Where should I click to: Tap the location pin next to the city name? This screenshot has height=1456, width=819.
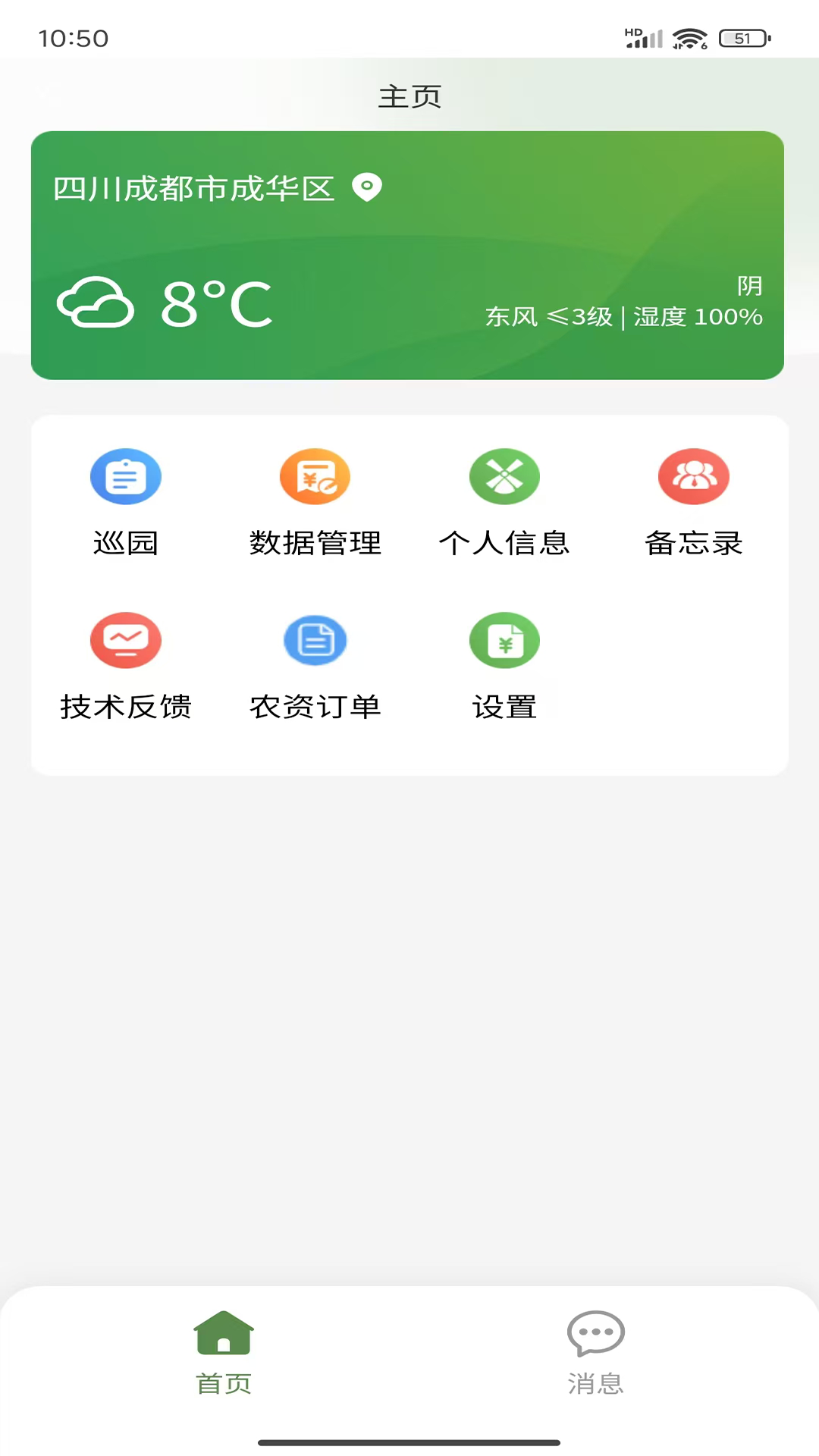click(x=367, y=188)
